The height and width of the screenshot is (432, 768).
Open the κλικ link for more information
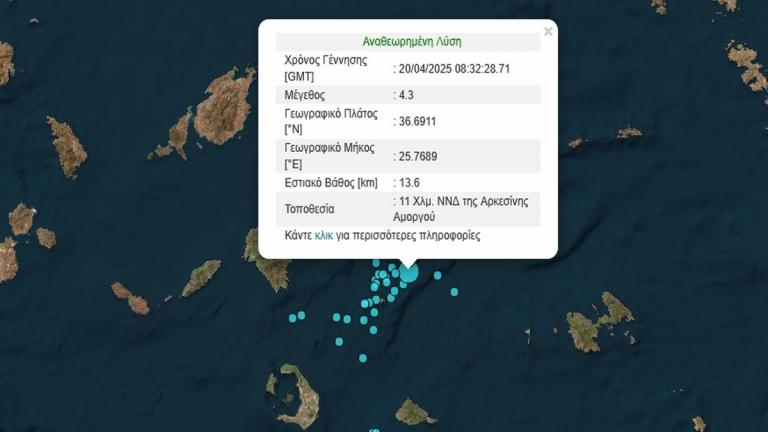323,236
